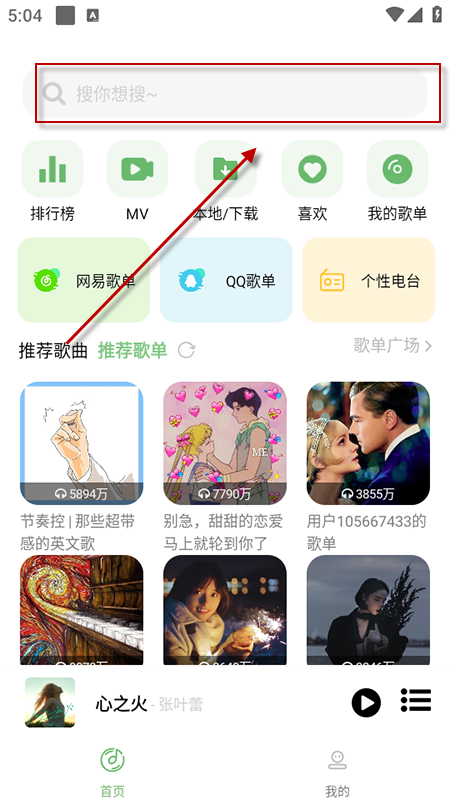450x800 pixels.
Task: Open 本地/下载 local downloads
Action: tap(225, 181)
